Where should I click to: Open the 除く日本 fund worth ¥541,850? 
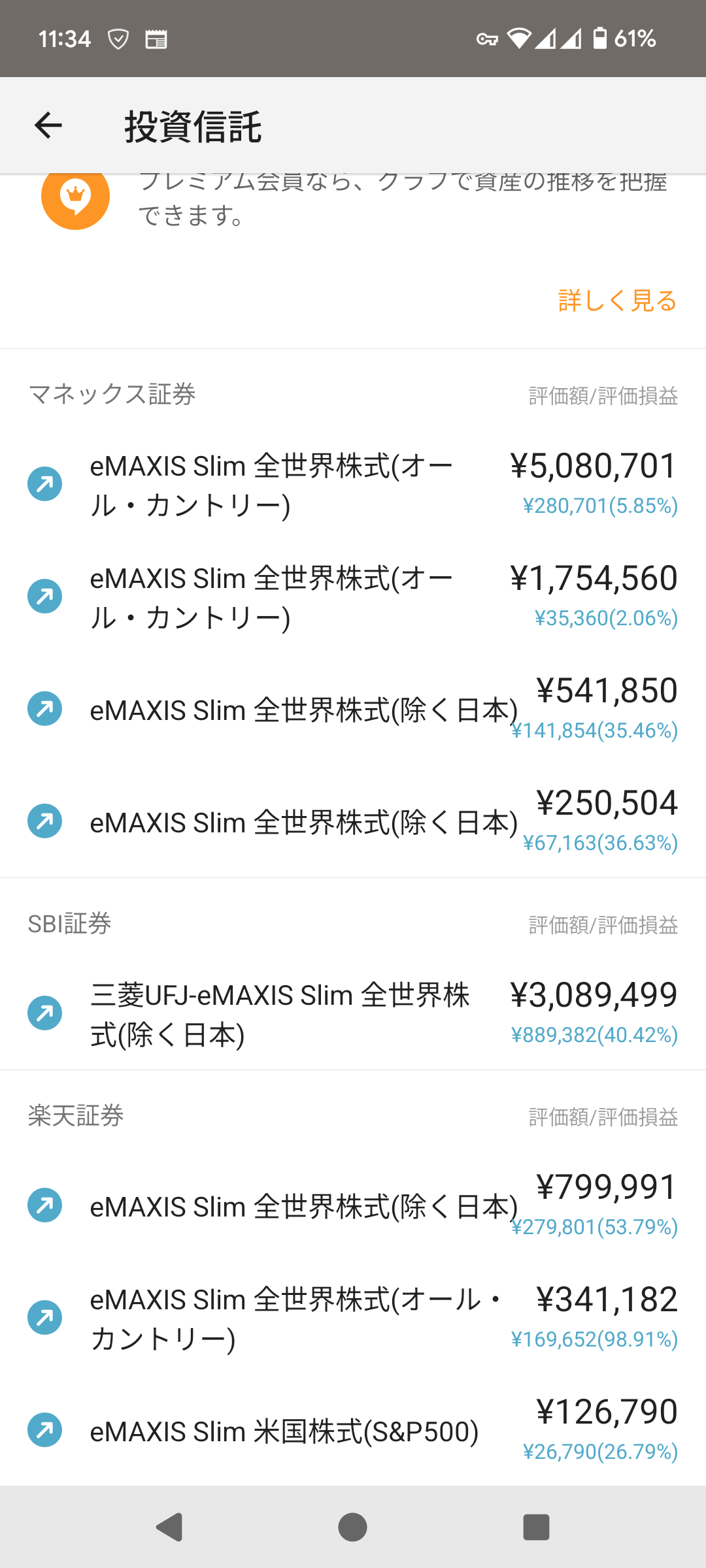click(x=353, y=710)
